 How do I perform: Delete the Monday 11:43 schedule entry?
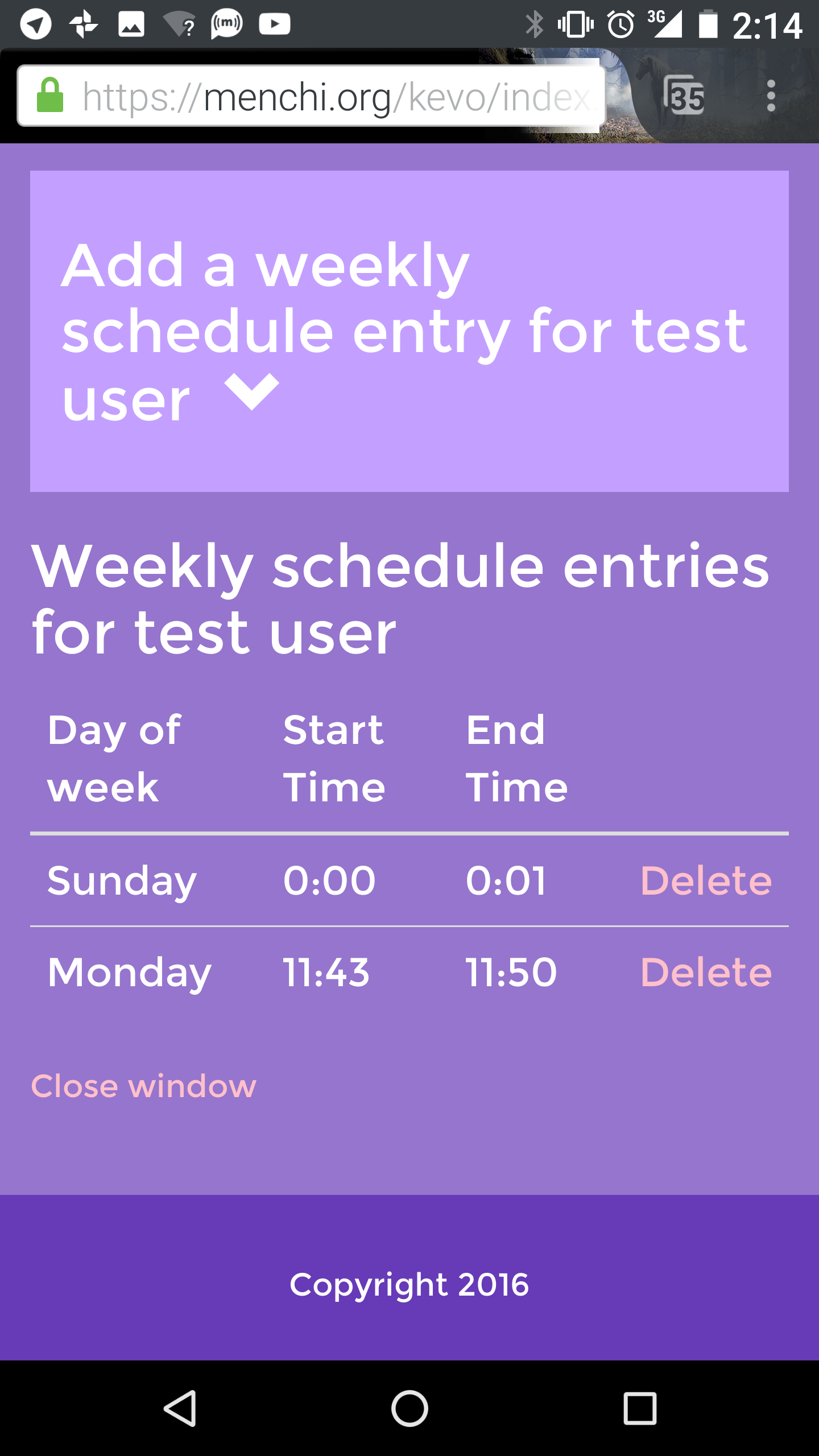[x=706, y=972]
